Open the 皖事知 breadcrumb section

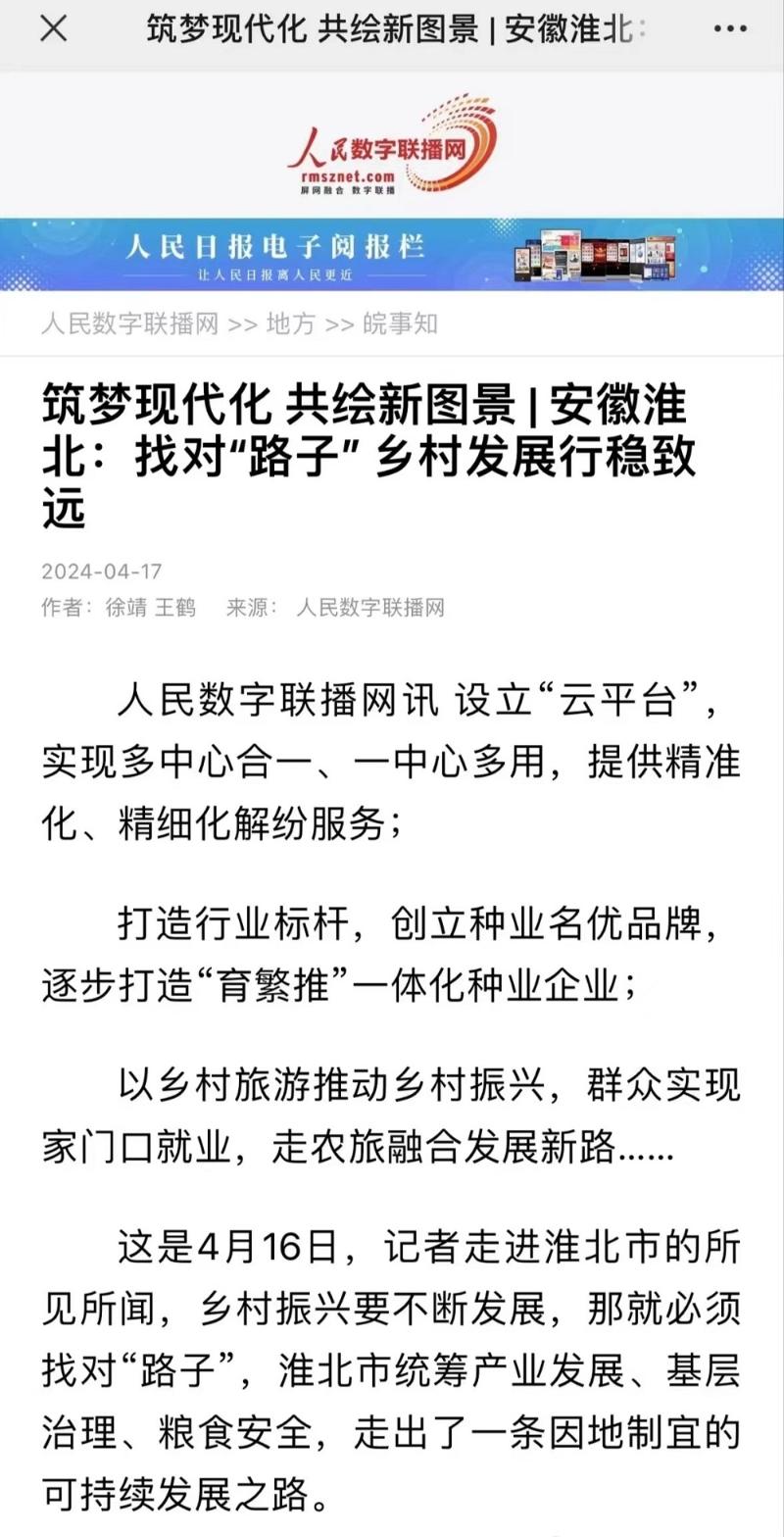pos(400,324)
